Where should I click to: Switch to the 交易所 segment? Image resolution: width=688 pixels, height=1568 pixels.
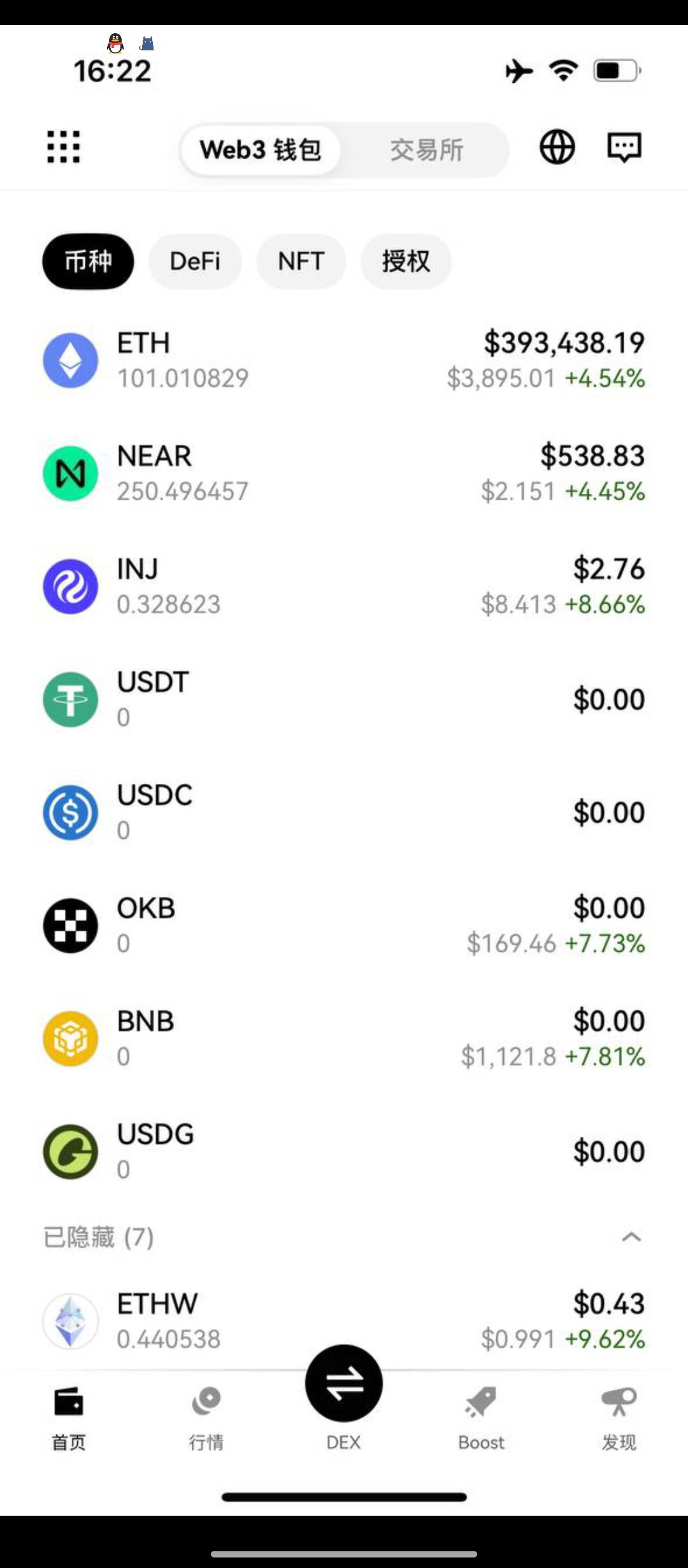click(426, 150)
